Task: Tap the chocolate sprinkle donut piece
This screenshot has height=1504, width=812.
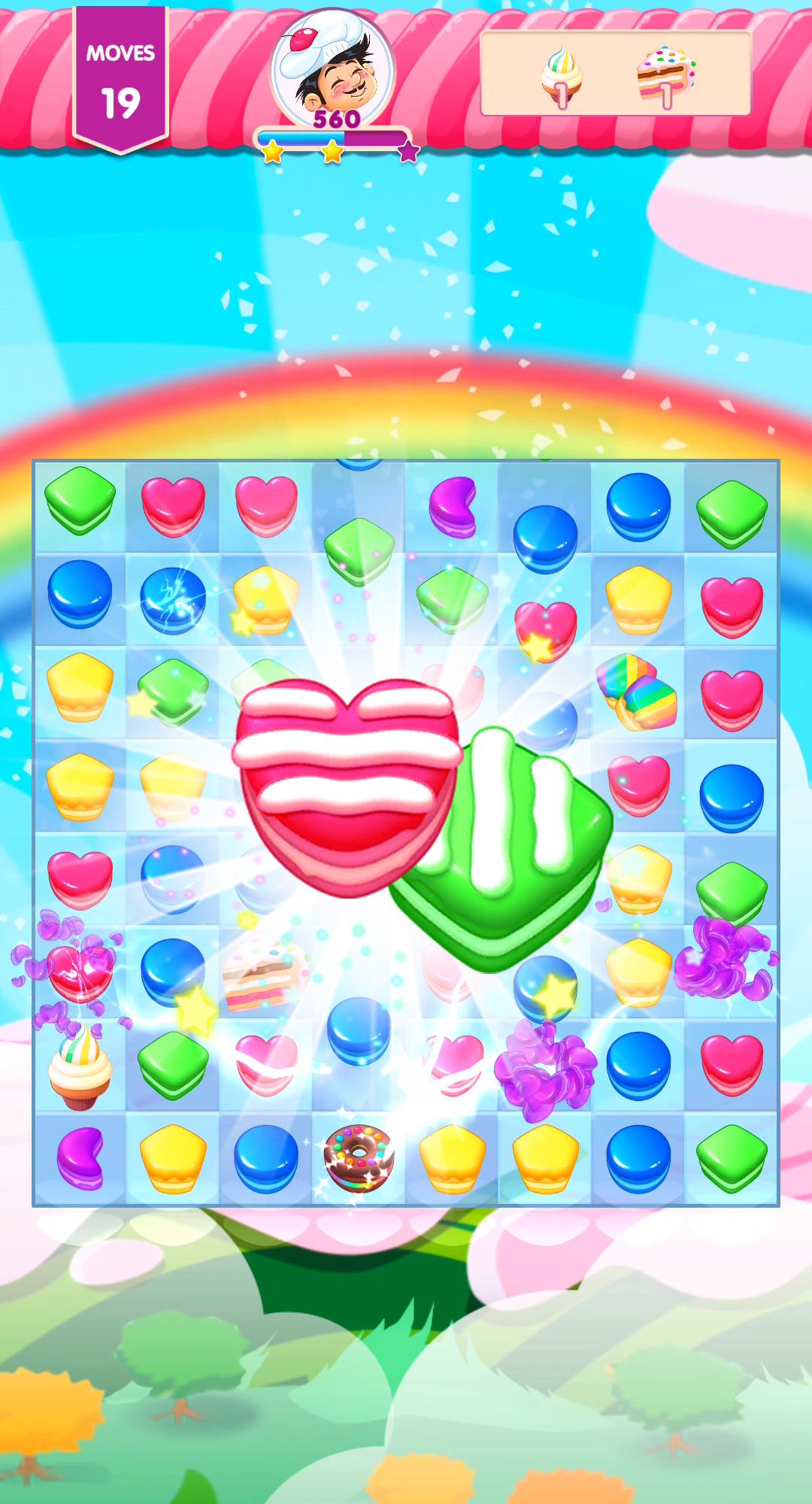Action: (x=359, y=1157)
